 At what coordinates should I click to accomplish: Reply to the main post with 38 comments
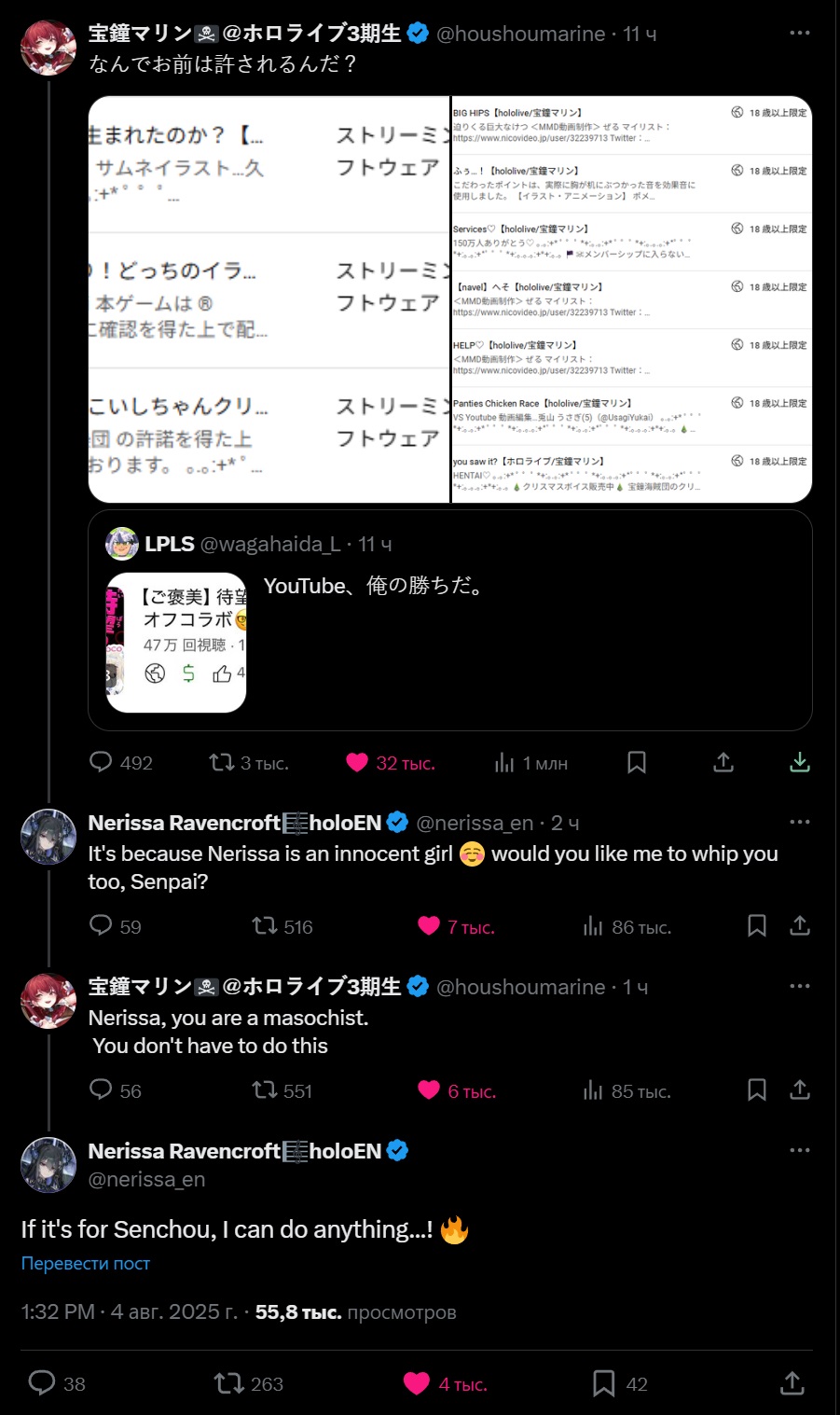click(x=42, y=1383)
